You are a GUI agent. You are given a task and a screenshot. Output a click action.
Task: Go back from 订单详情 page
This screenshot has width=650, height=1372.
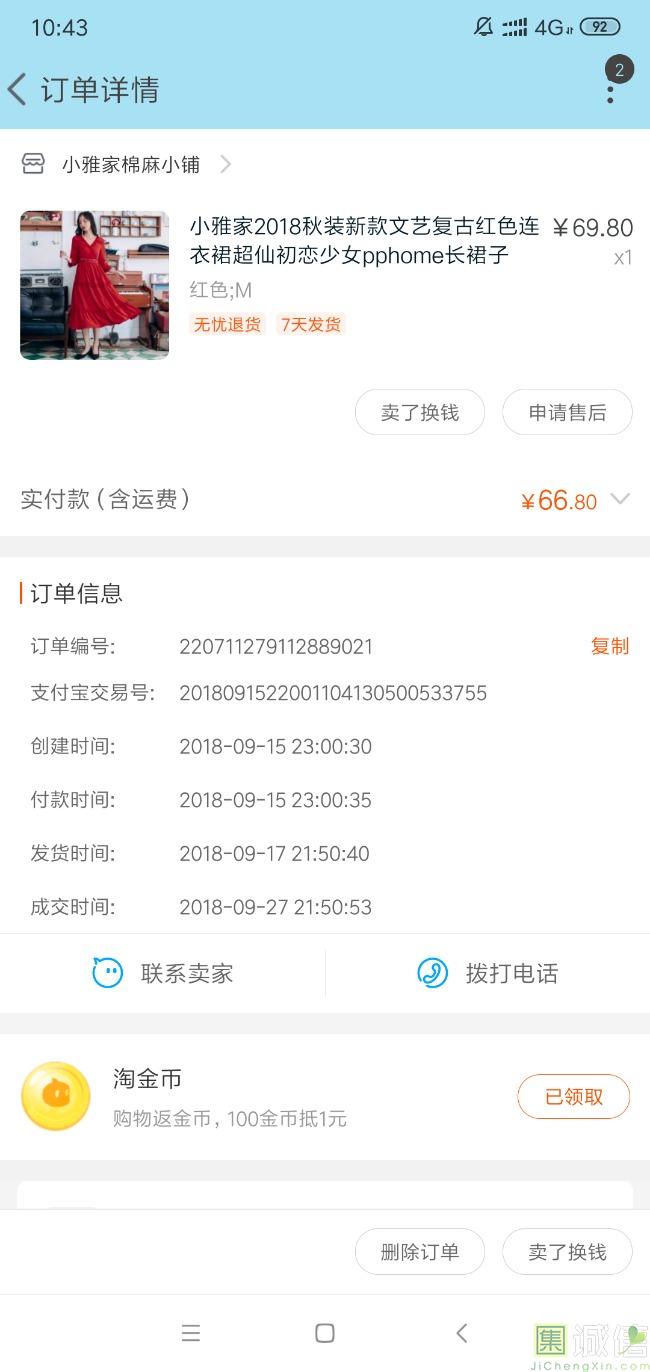(18, 90)
